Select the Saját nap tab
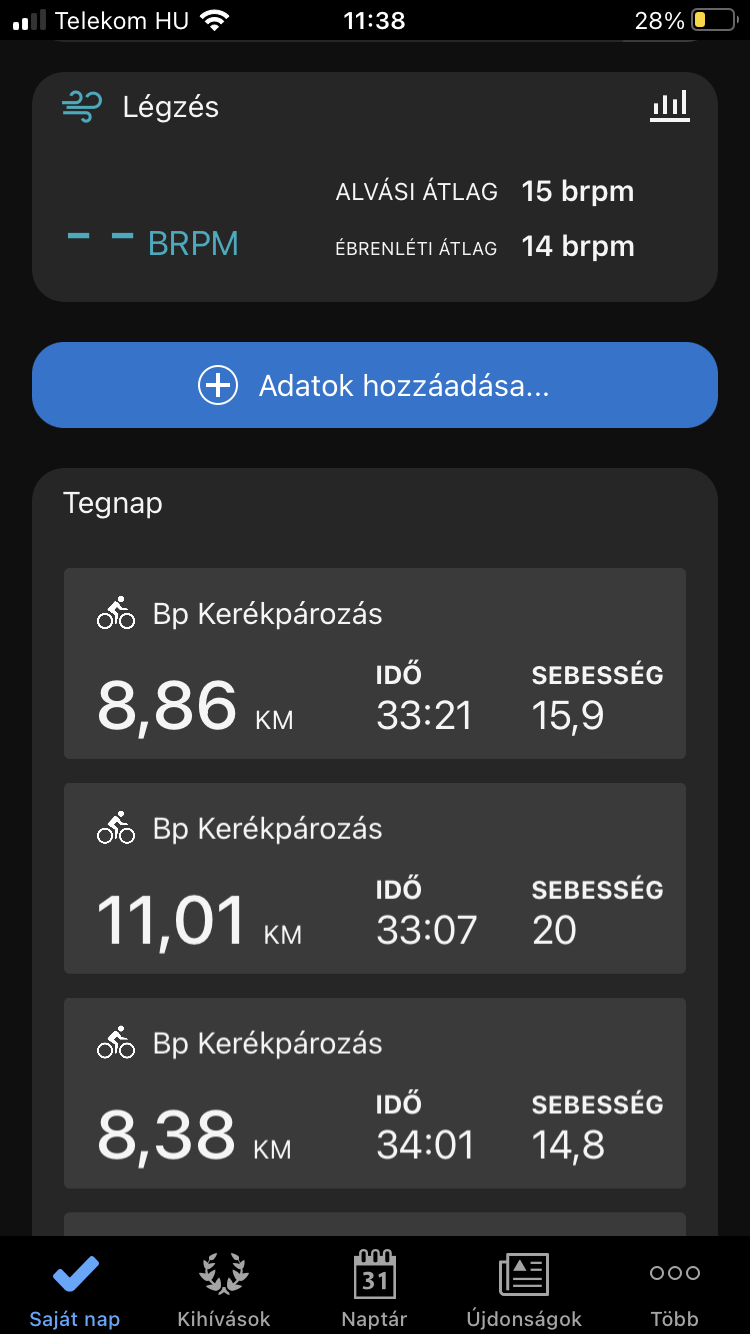This screenshot has width=750, height=1334. (75, 1288)
